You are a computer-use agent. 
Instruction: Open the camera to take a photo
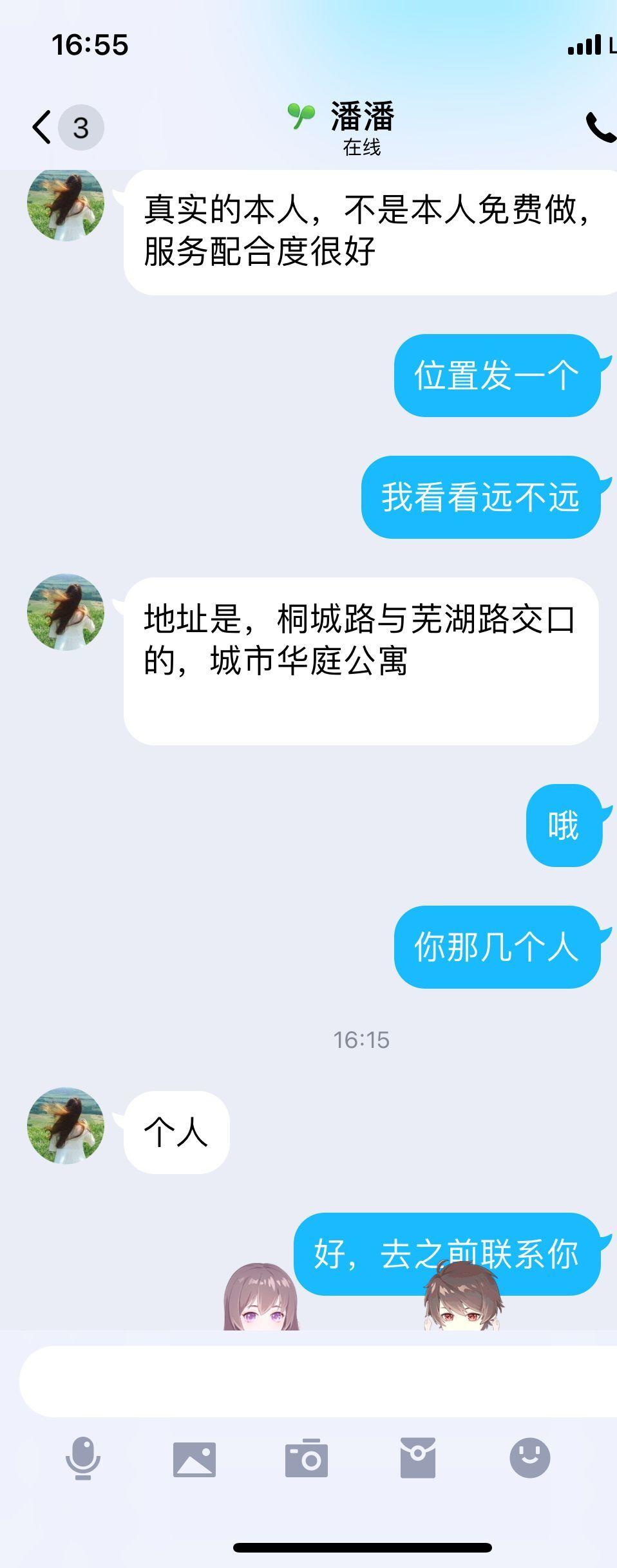coord(307,1459)
